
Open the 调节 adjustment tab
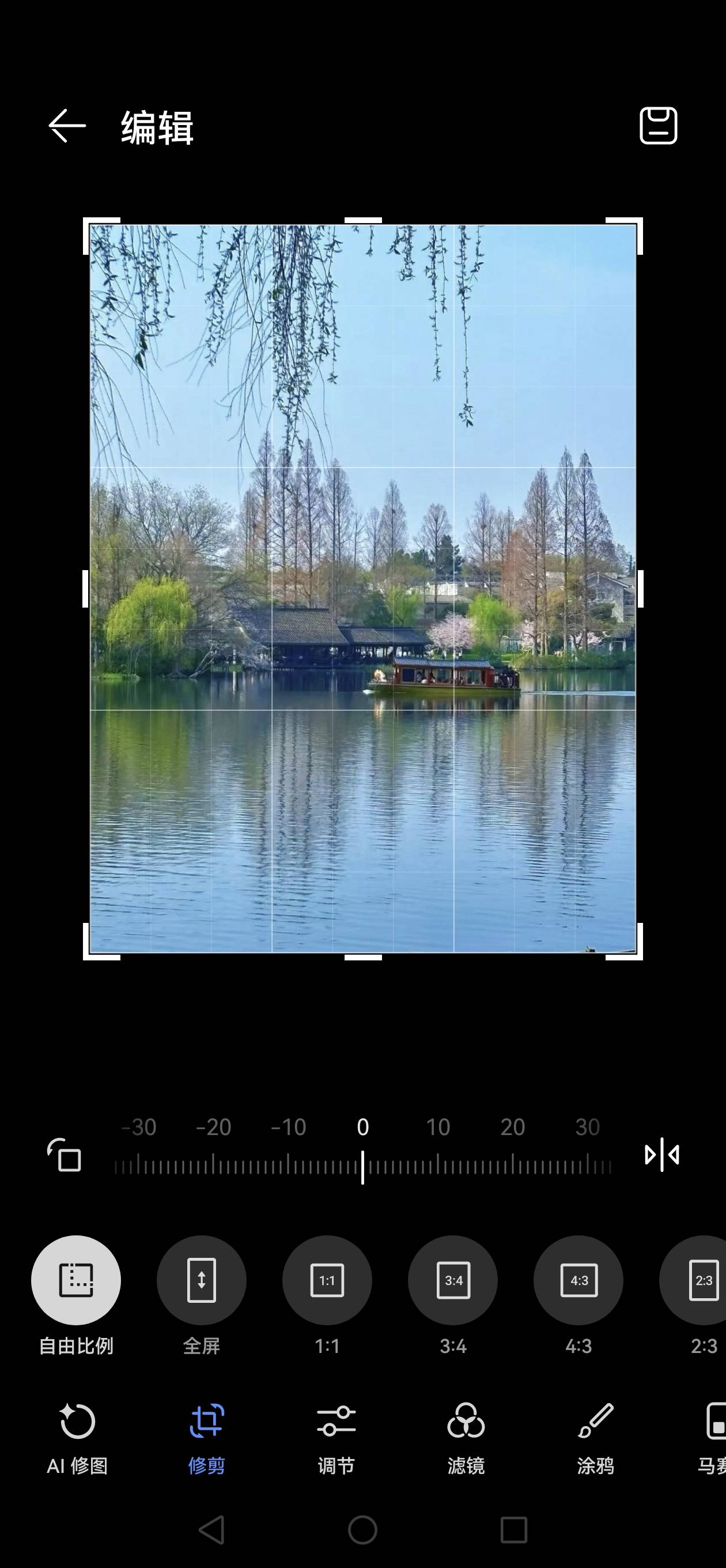coord(336,1438)
